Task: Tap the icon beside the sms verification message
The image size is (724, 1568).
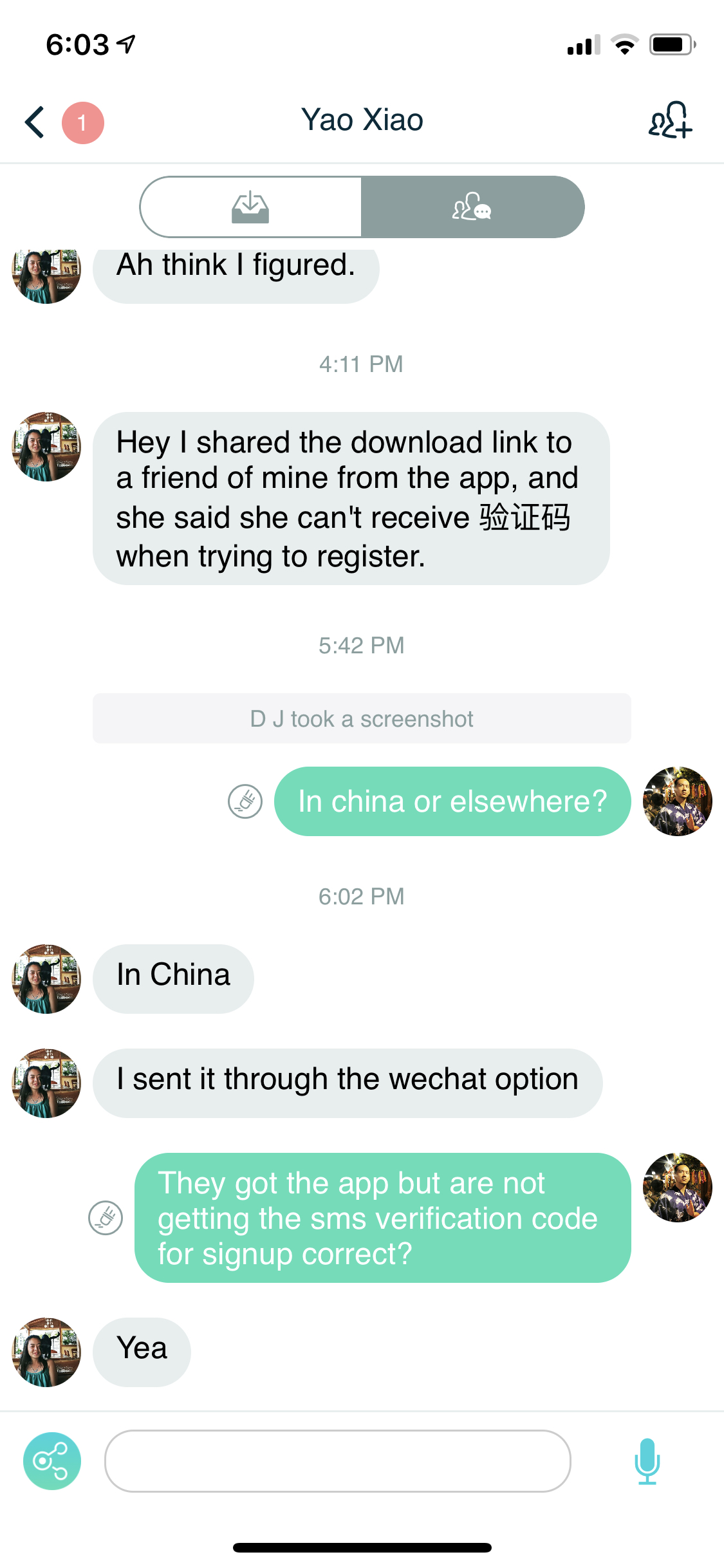Action: click(106, 1218)
